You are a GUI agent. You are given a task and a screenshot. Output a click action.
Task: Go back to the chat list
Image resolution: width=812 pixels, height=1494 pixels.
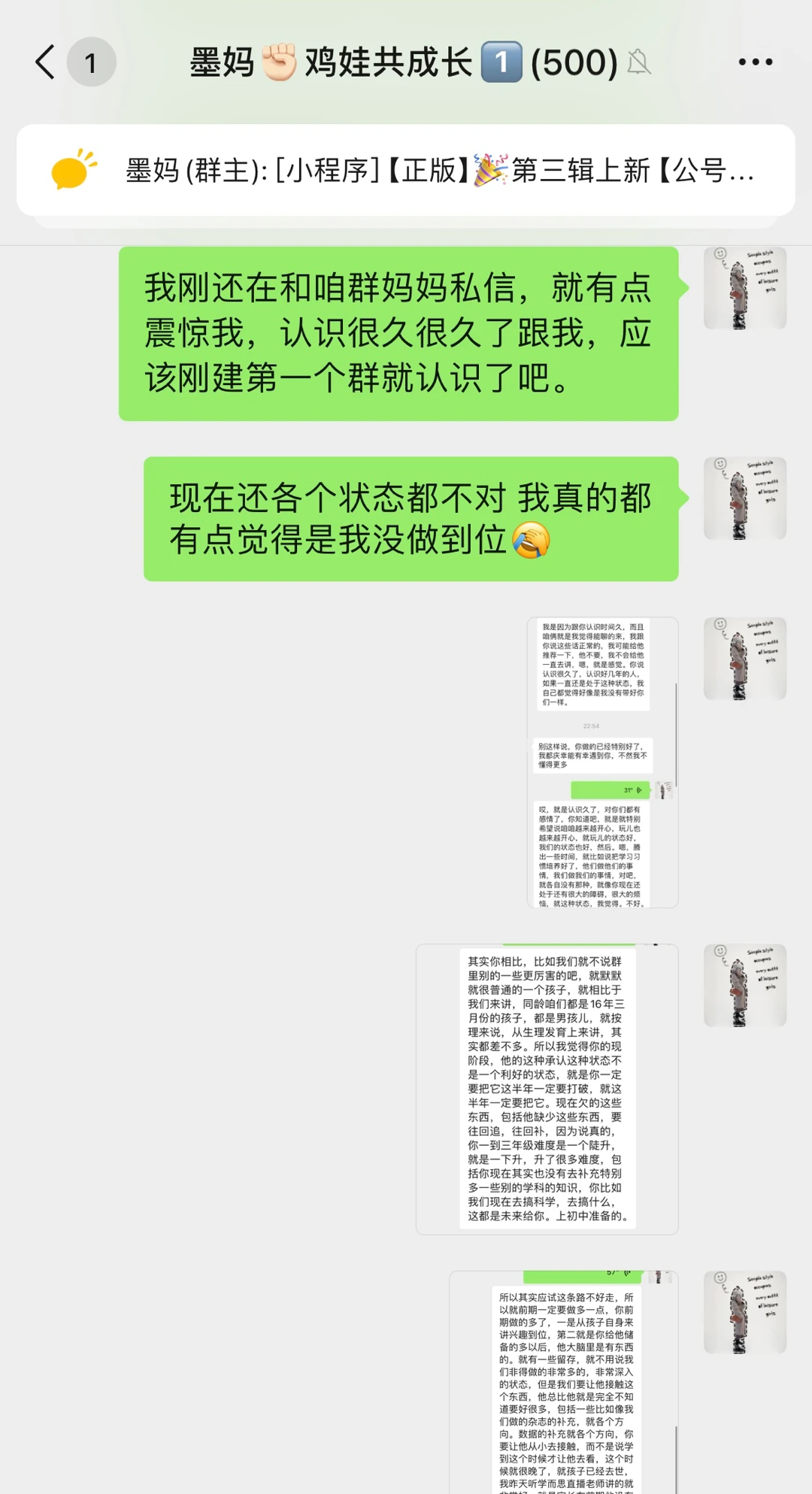tap(47, 62)
